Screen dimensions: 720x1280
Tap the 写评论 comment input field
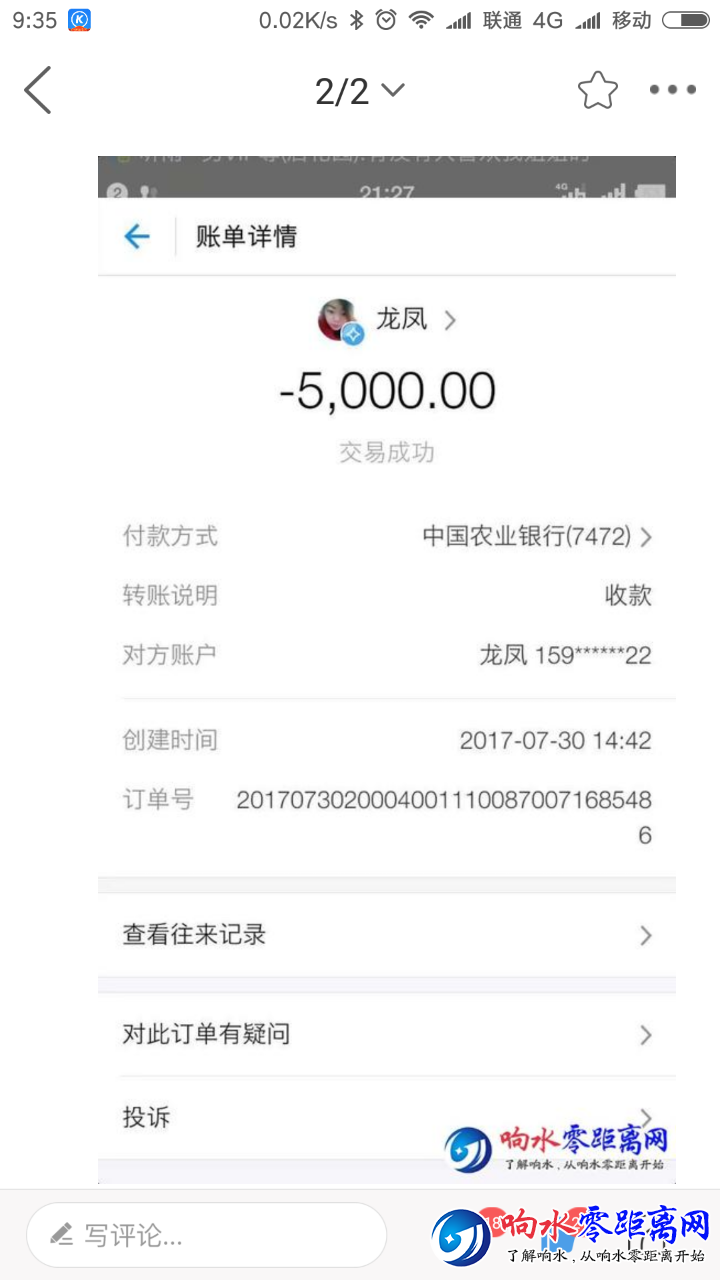[206, 1235]
